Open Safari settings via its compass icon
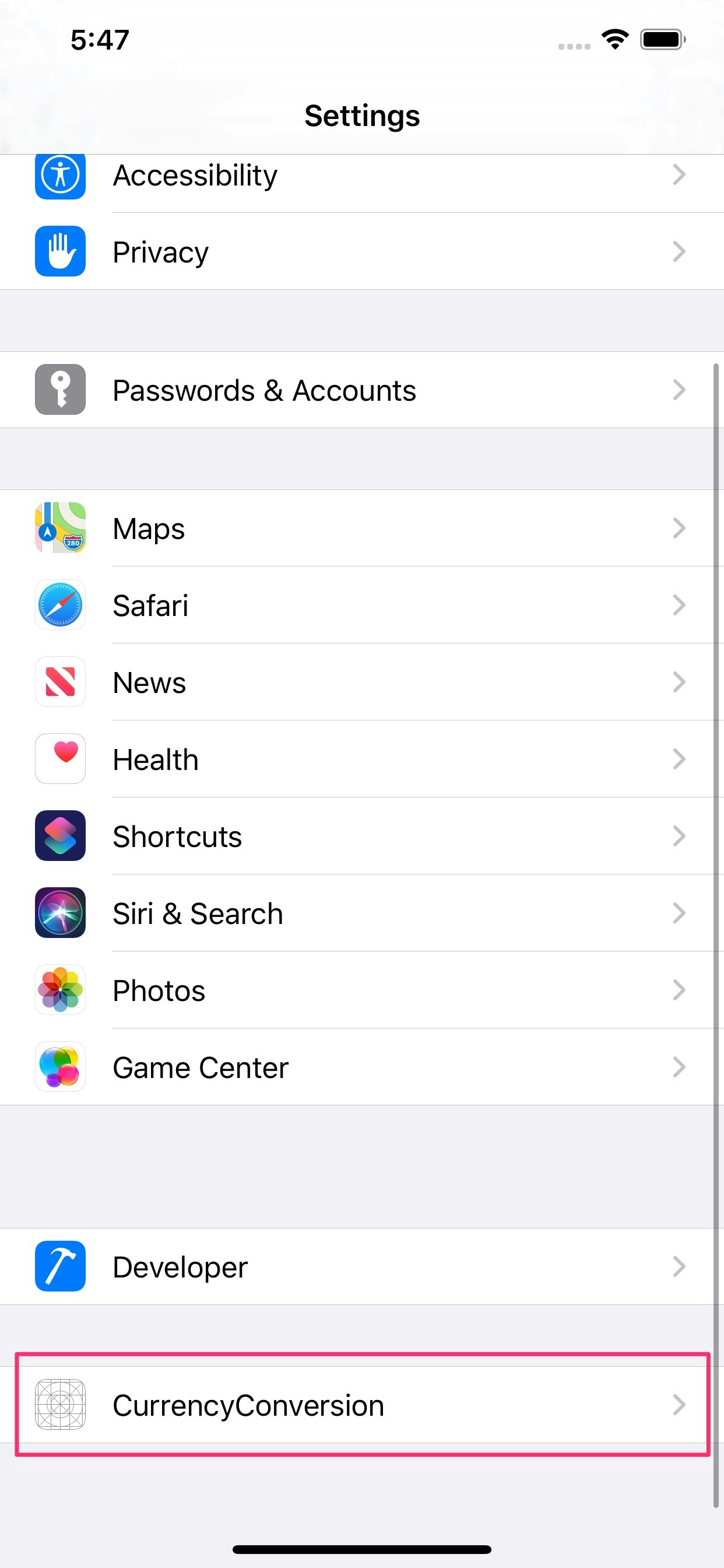724x1568 pixels. click(59, 604)
